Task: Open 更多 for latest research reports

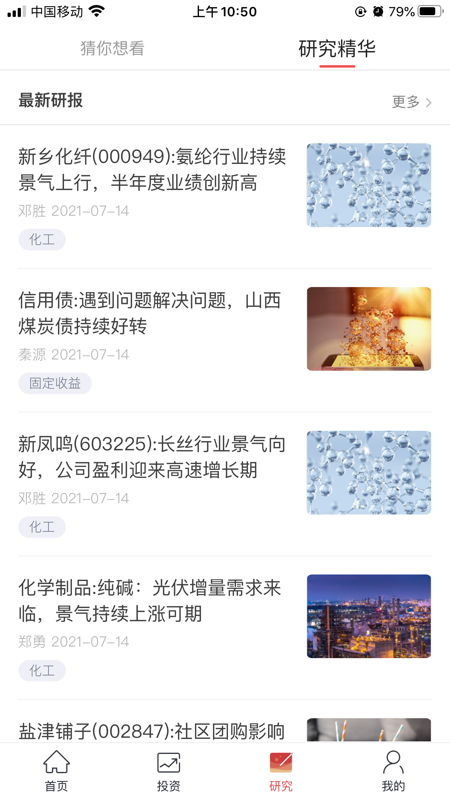Action: [x=412, y=102]
